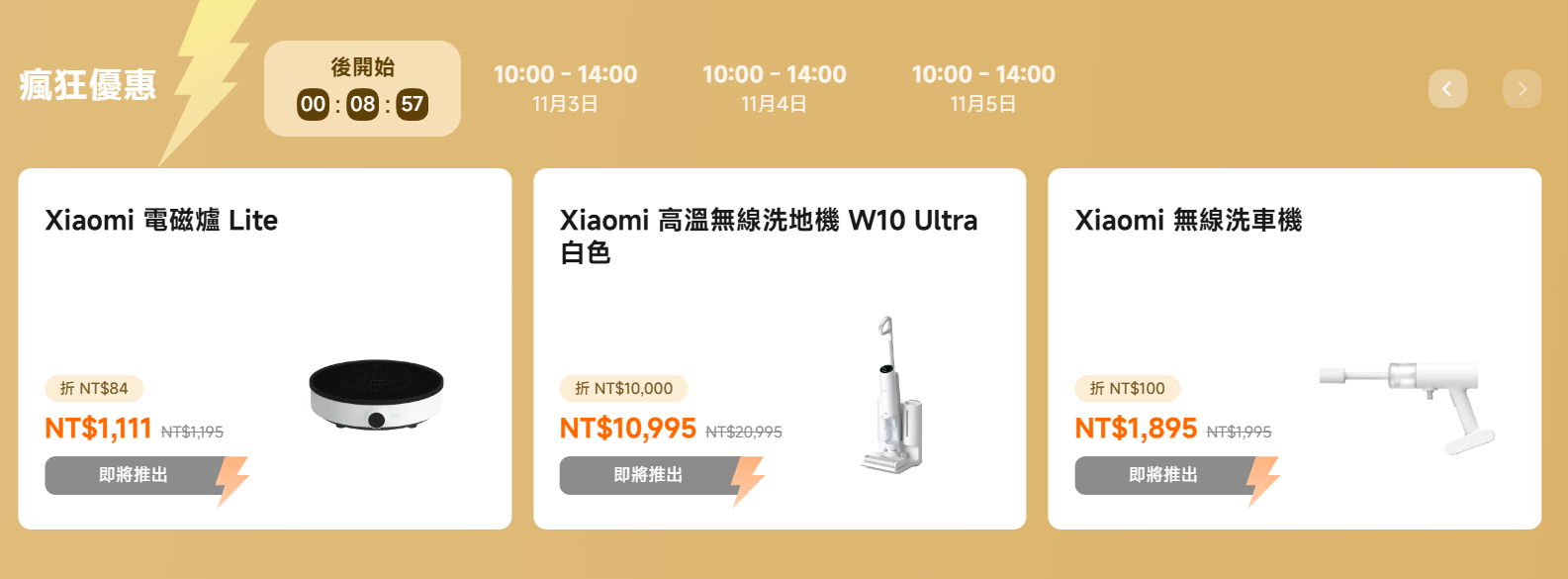Switch to the 11月5日 10:00 - 14:00 slot

tap(983, 88)
